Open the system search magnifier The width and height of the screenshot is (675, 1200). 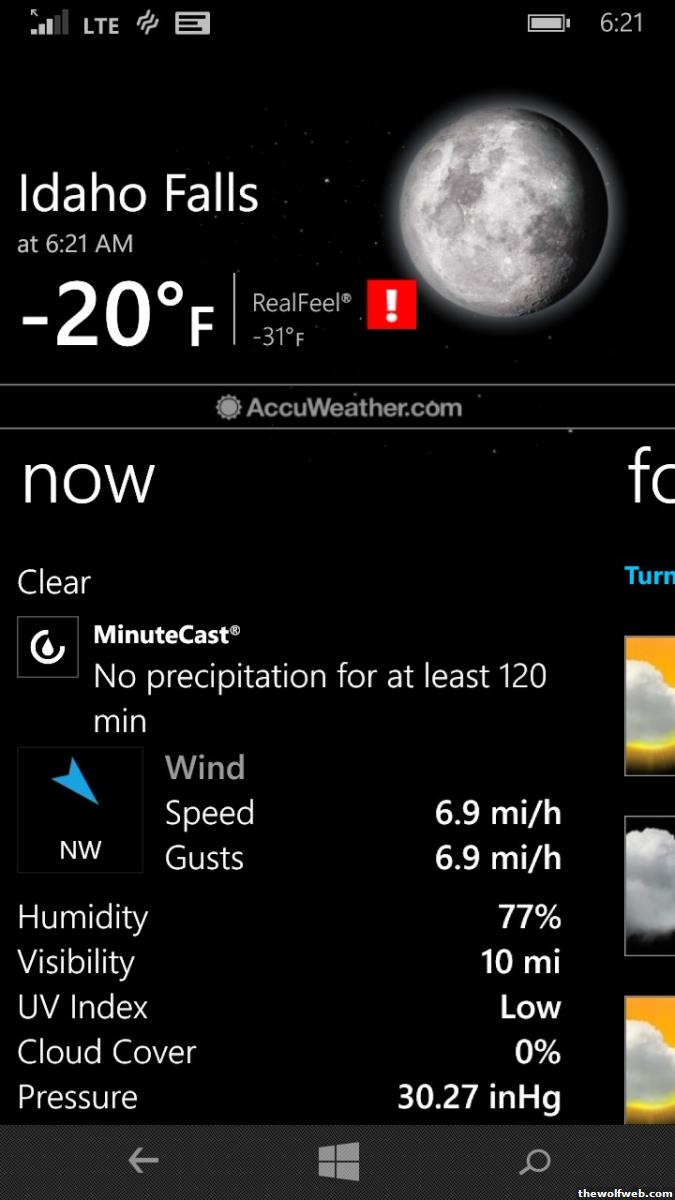click(535, 1161)
